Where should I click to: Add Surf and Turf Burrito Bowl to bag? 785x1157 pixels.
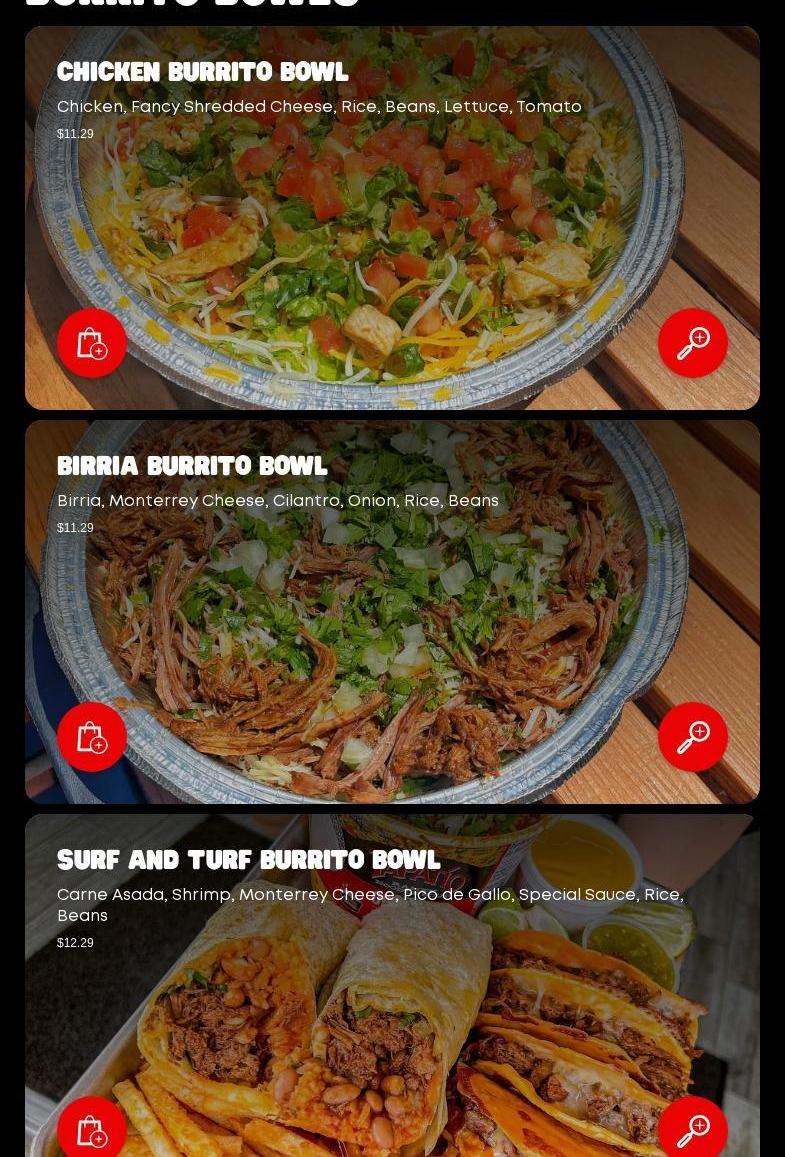coord(92,1130)
